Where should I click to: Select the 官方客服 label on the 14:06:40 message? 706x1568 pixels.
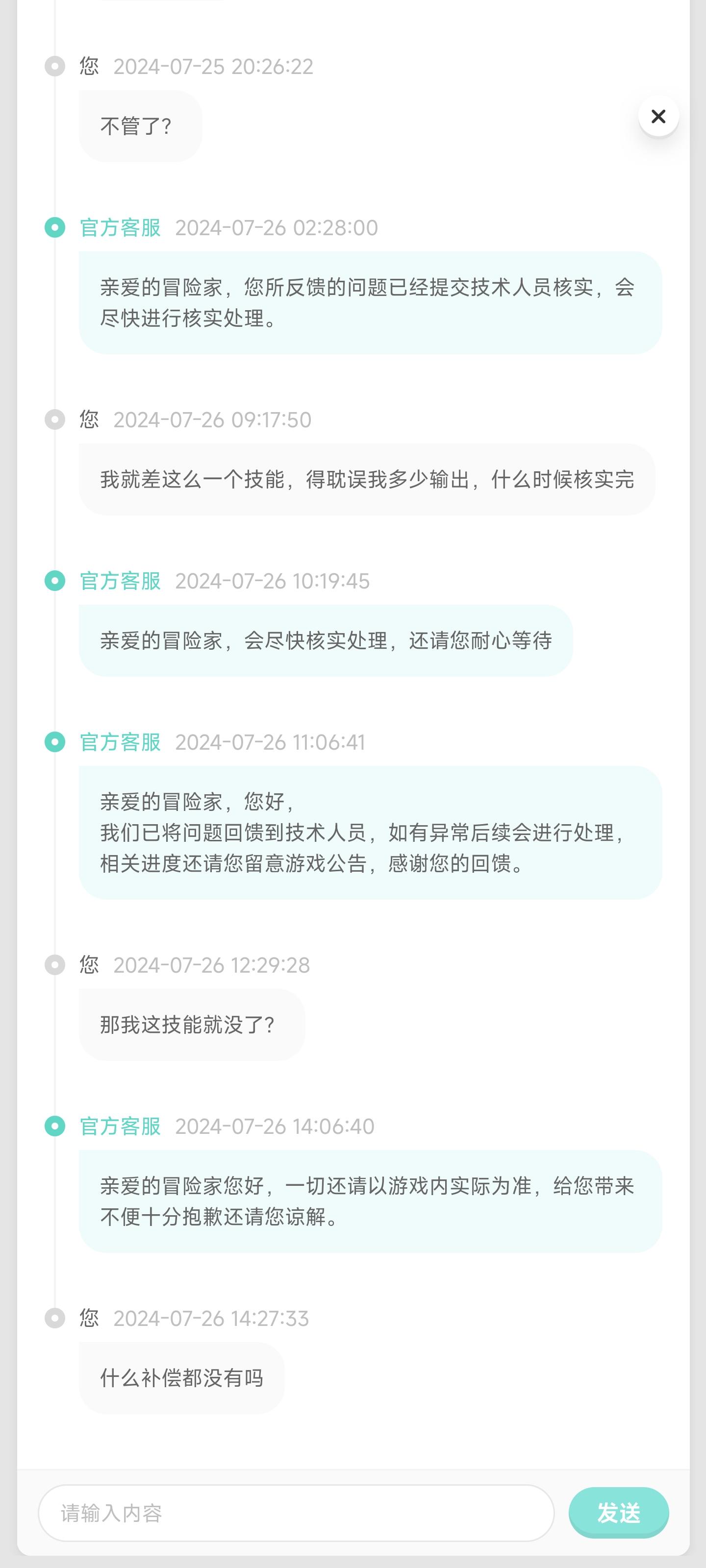[120, 1127]
